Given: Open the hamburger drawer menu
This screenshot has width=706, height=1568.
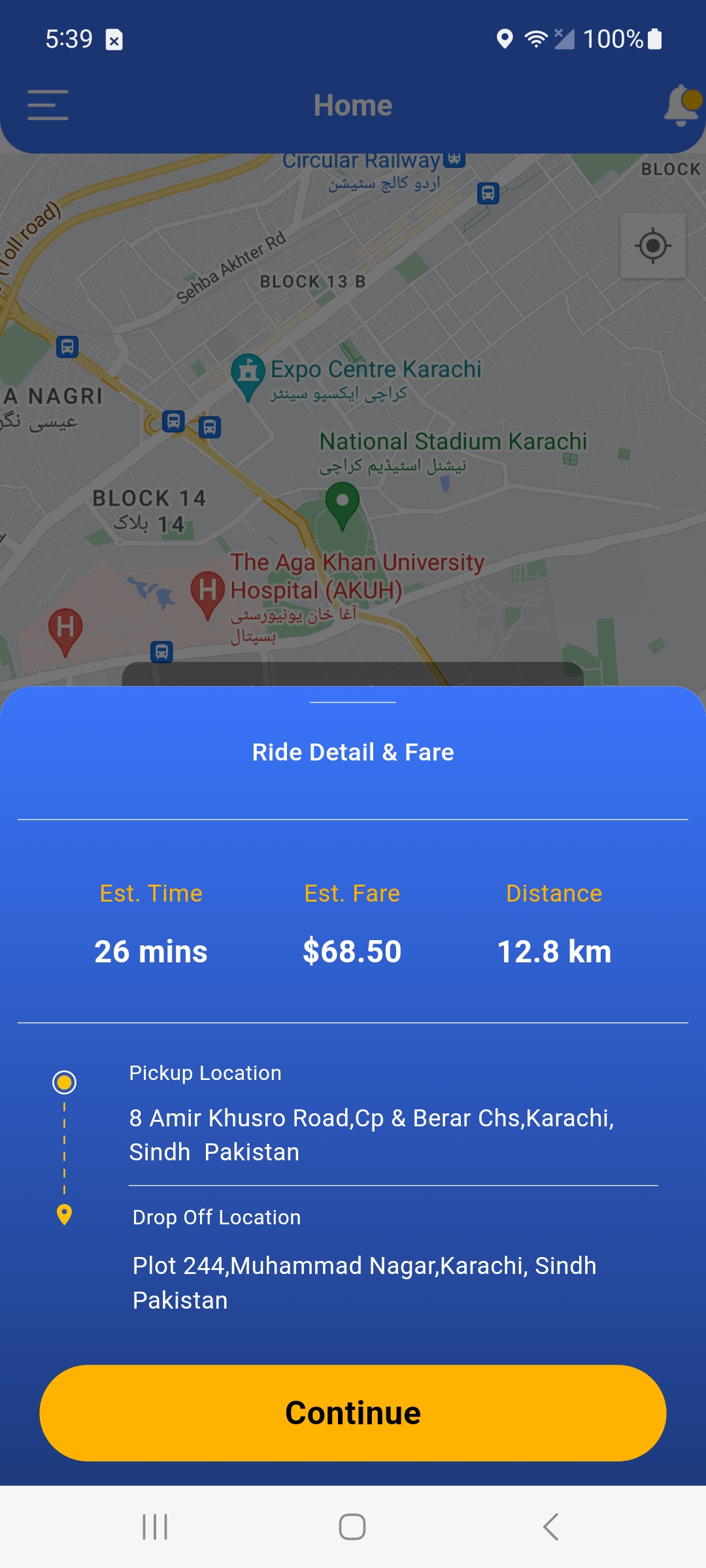Looking at the screenshot, I should (48, 105).
